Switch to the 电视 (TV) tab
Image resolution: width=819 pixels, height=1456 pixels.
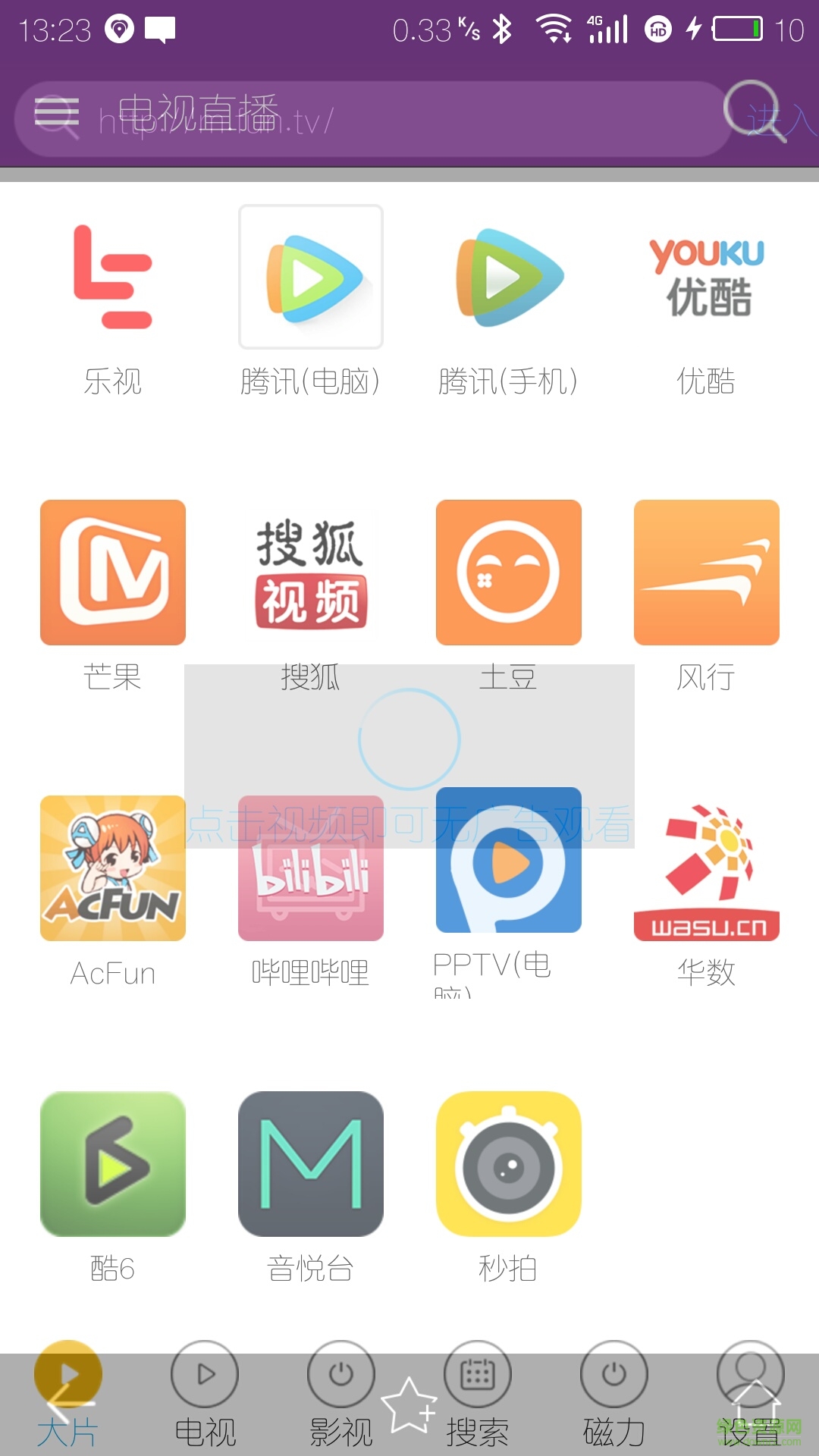coord(205,1395)
